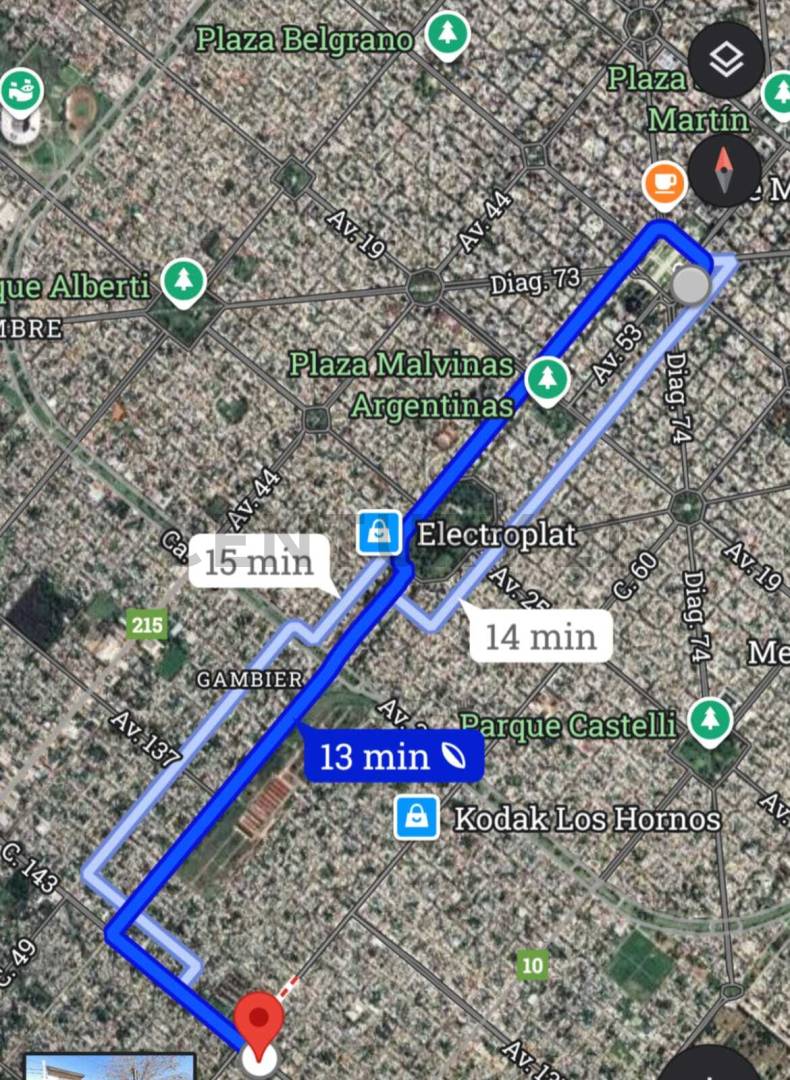The height and width of the screenshot is (1080, 790).
Task: Tap the 13 min route label
Action: [392, 756]
